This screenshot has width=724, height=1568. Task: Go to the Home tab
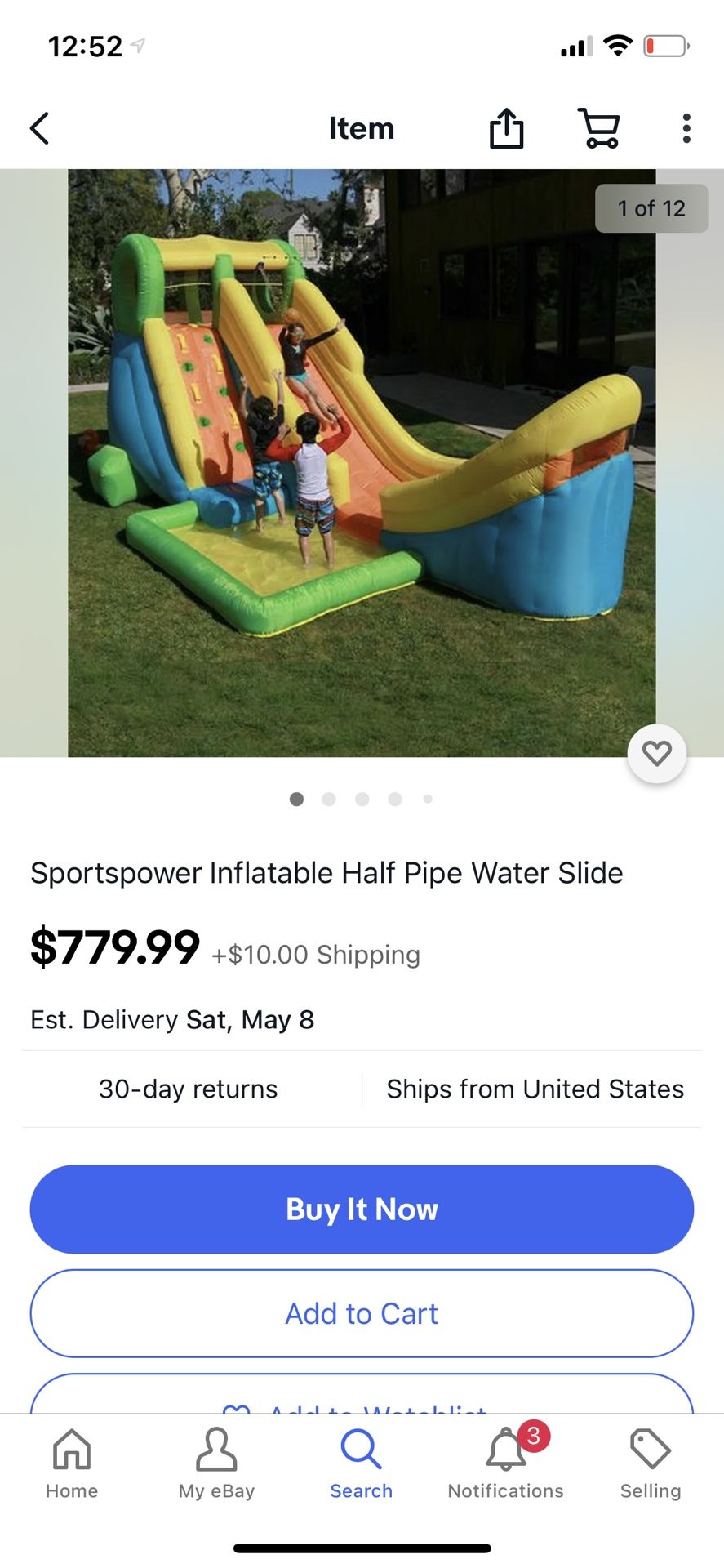[72, 1463]
